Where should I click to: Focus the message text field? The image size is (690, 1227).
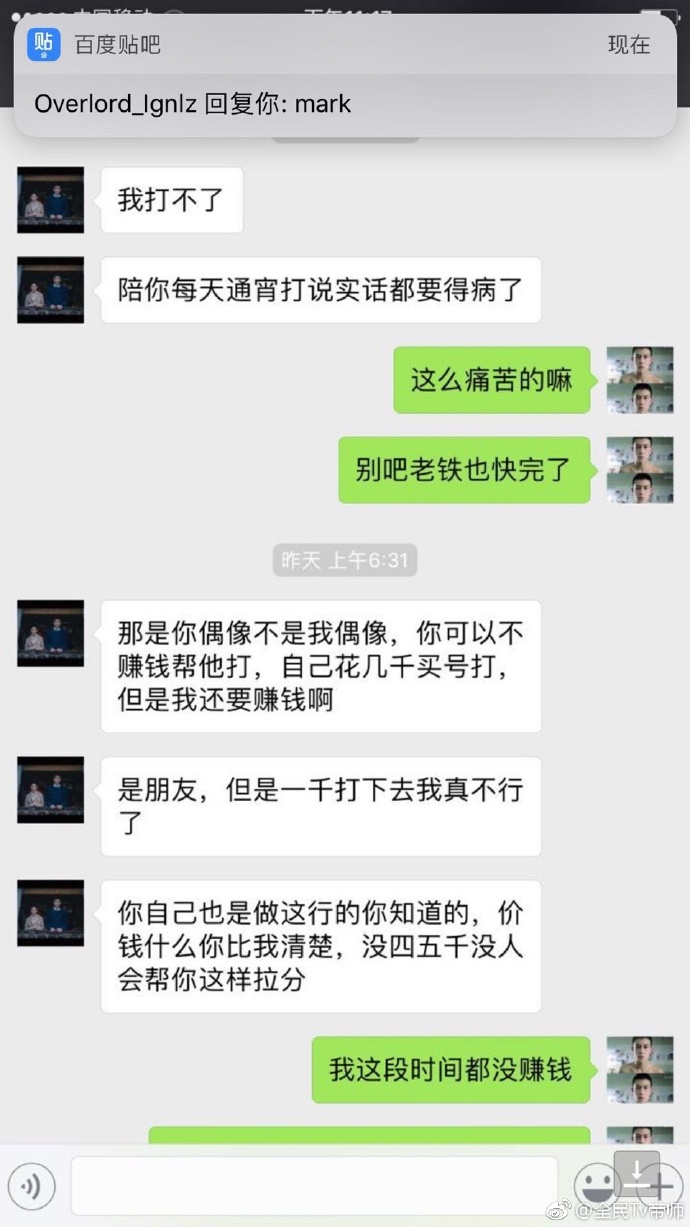[x=314, y=1186]
